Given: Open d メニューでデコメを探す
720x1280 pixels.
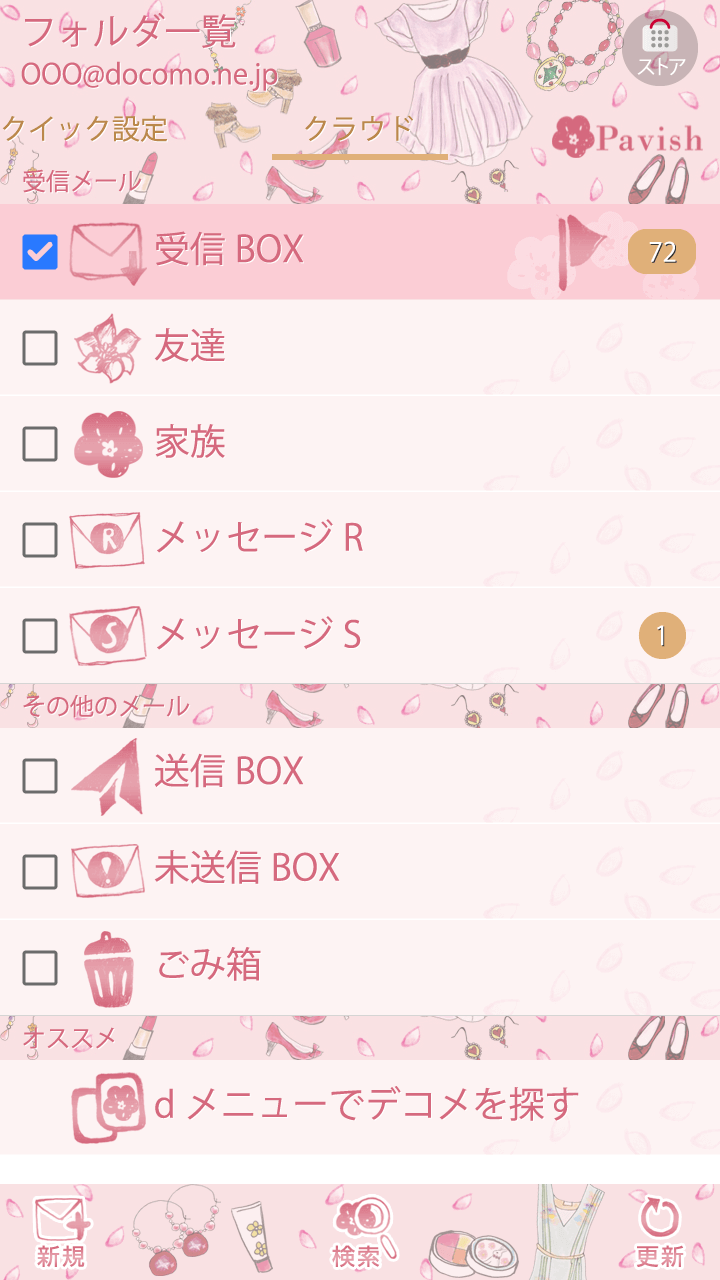Looking at the screenshot, I should tap(366, 1106).
